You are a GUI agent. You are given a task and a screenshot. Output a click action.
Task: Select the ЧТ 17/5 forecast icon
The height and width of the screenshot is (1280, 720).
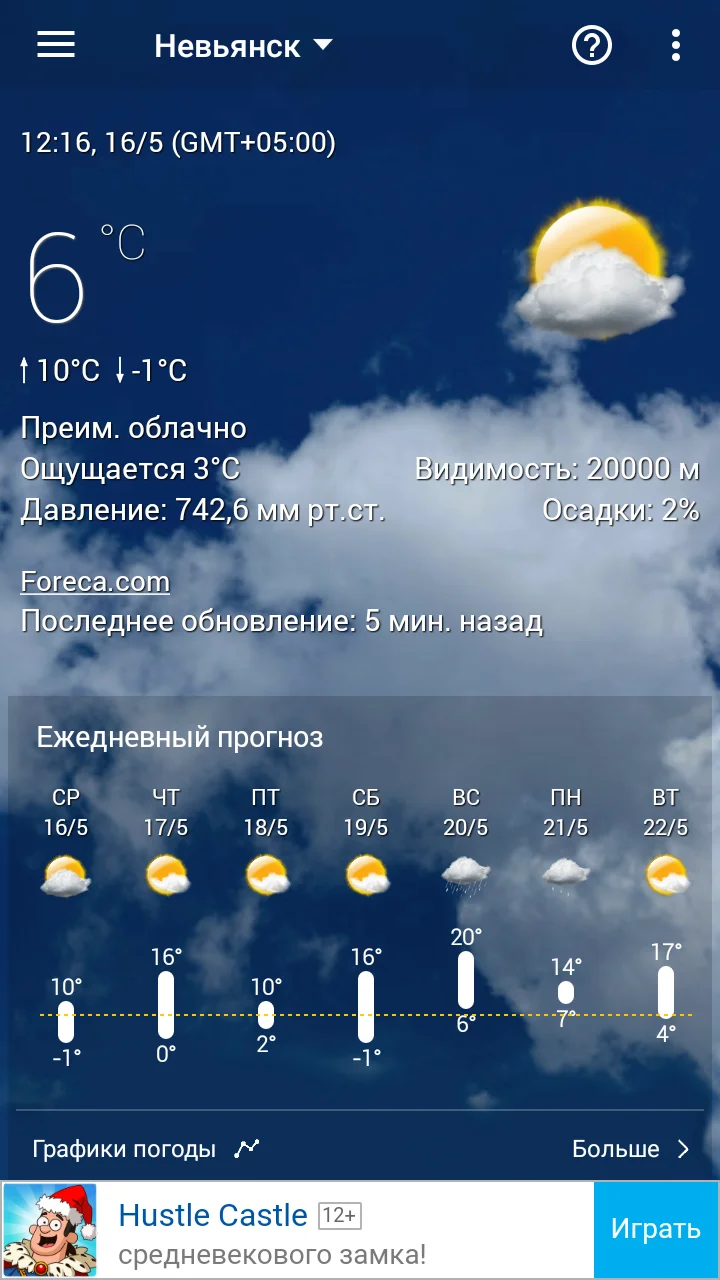(x=165, y=875)
